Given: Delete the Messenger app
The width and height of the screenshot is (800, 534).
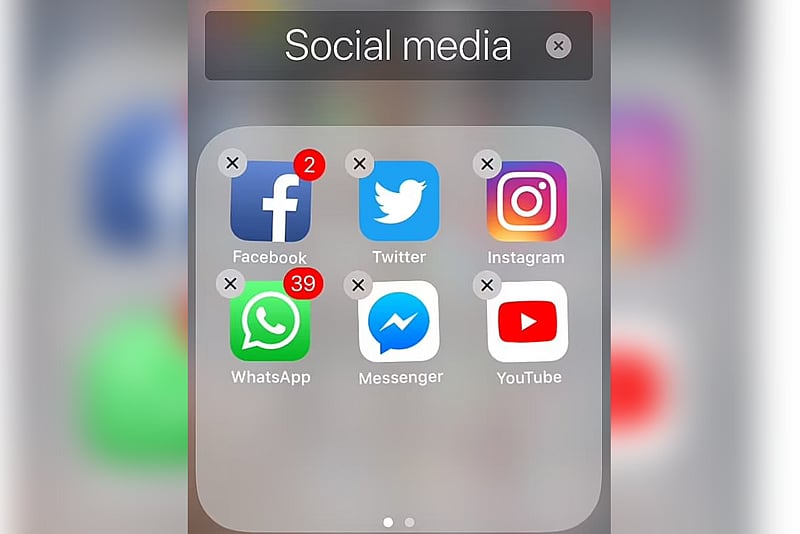Looking at the screenshot, I should click(358, 285).
